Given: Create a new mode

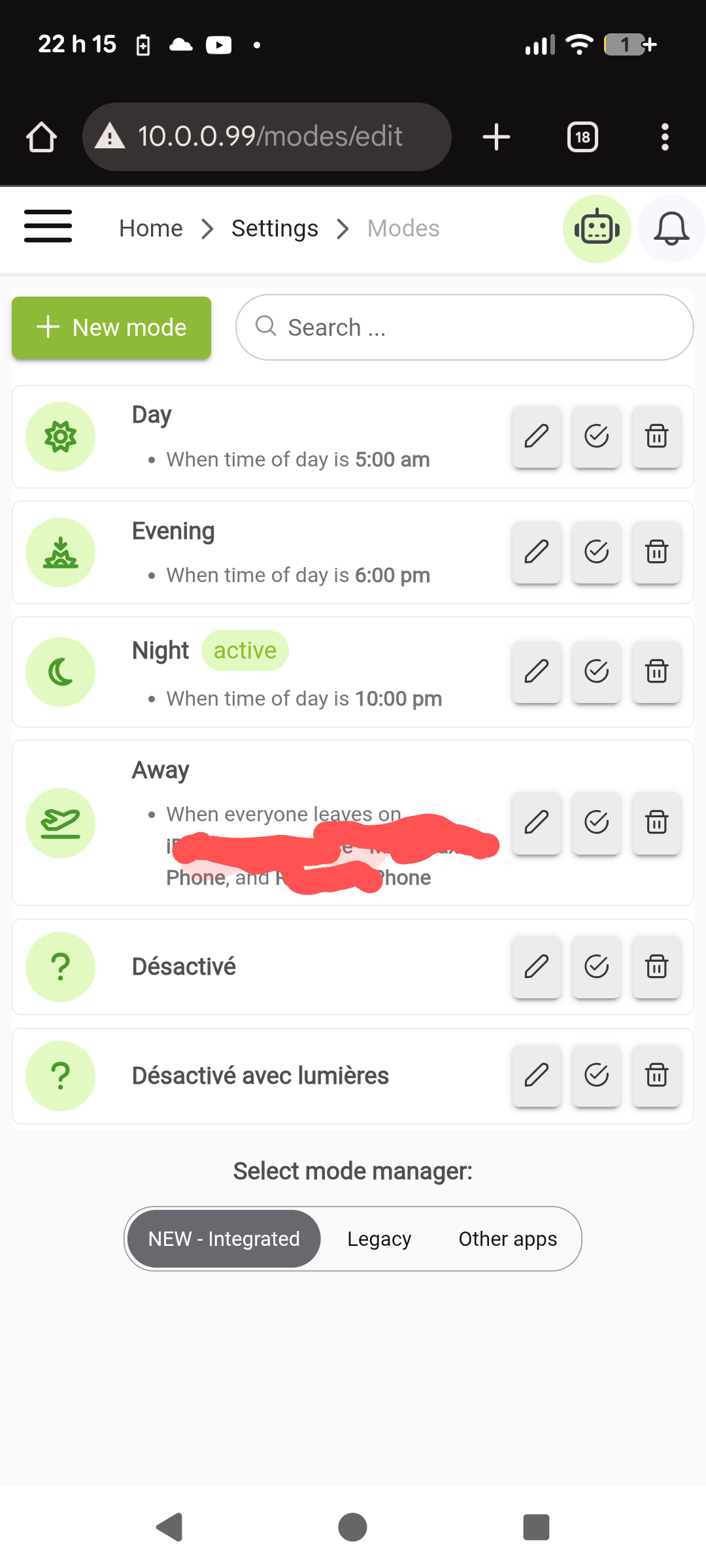Looking at the screenshot, I should 111,327.
